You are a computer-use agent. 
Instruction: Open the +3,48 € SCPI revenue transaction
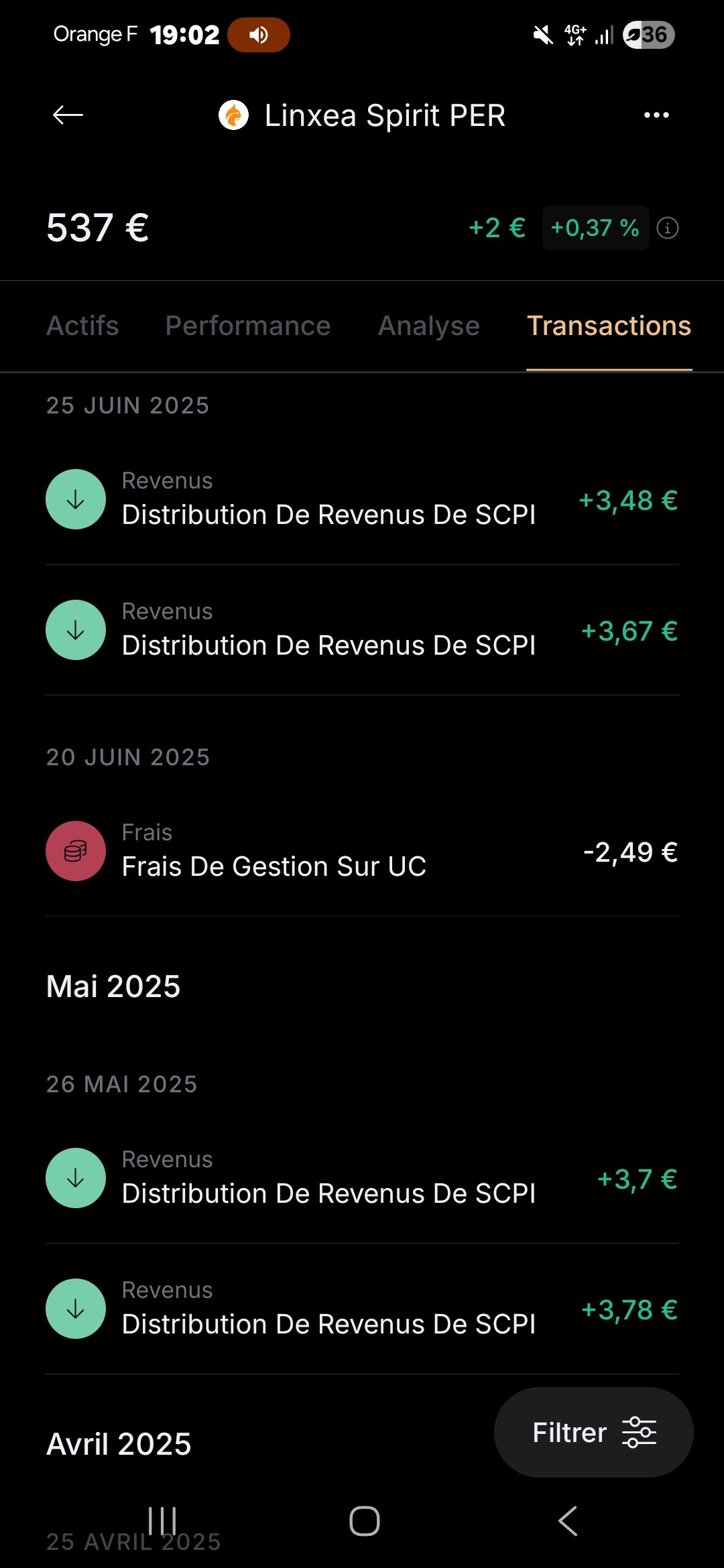362,499
